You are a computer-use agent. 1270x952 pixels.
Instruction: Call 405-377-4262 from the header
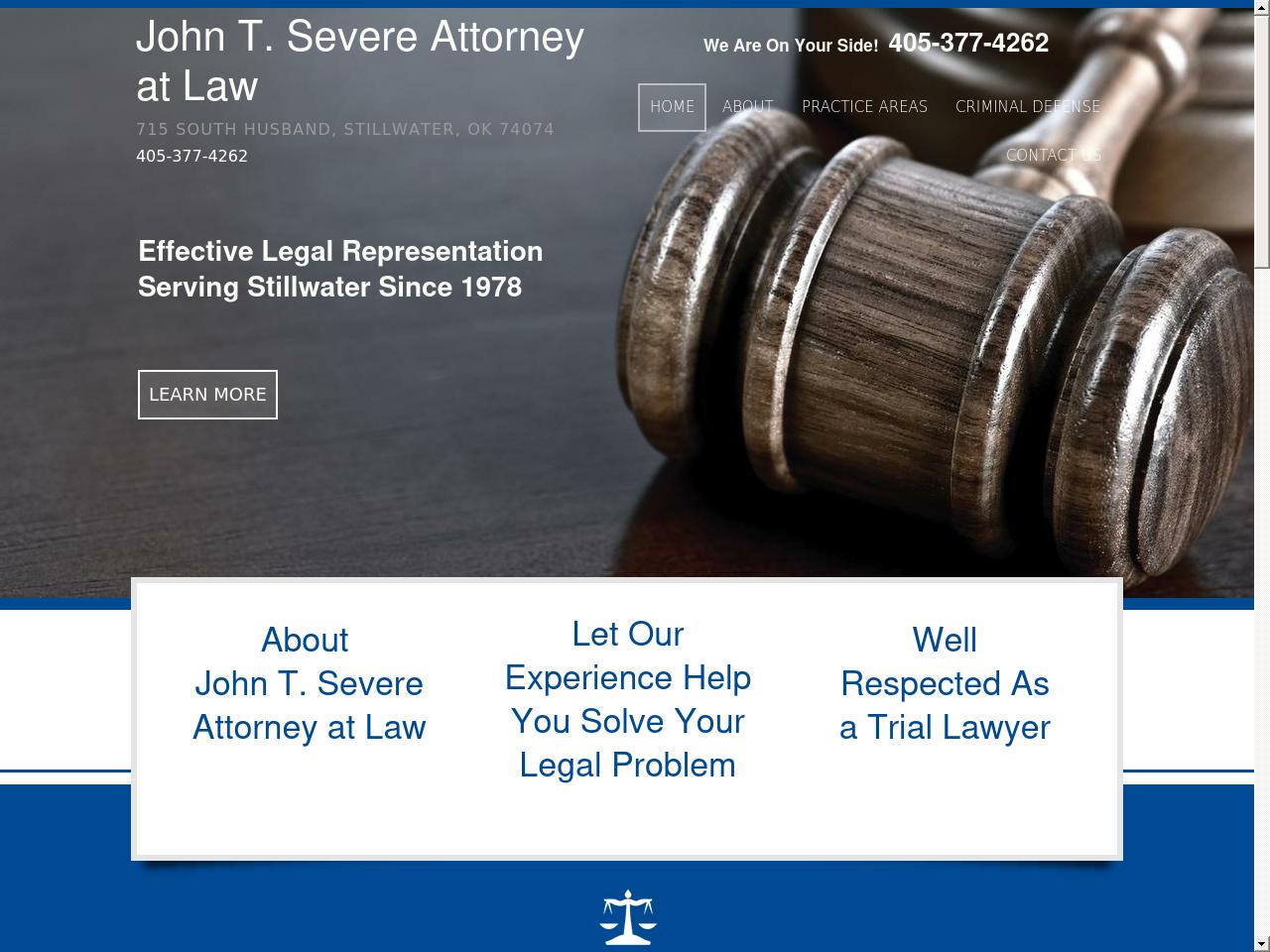[967, 44]
